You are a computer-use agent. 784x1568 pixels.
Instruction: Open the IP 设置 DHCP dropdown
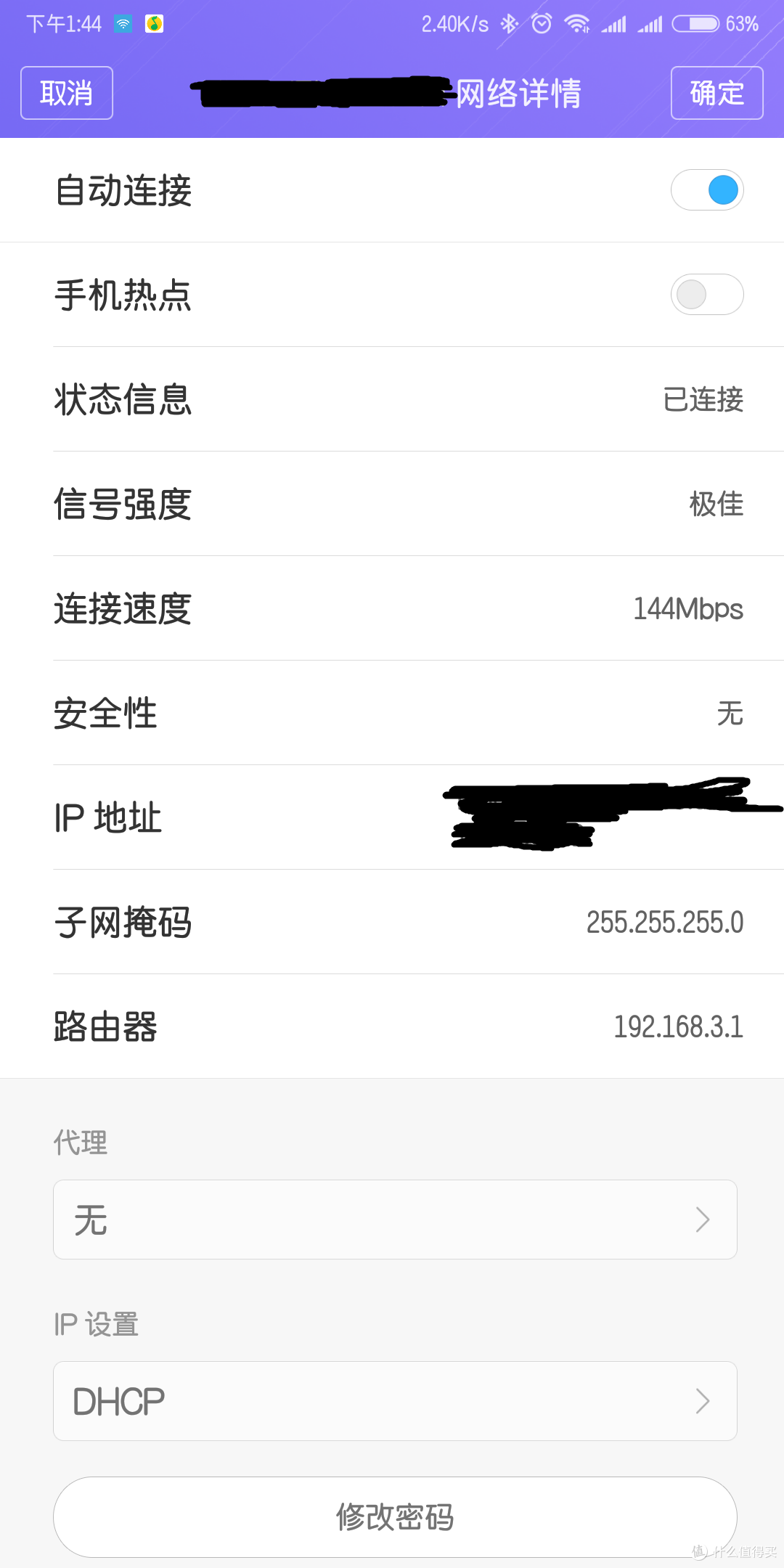coord(395,1401)
